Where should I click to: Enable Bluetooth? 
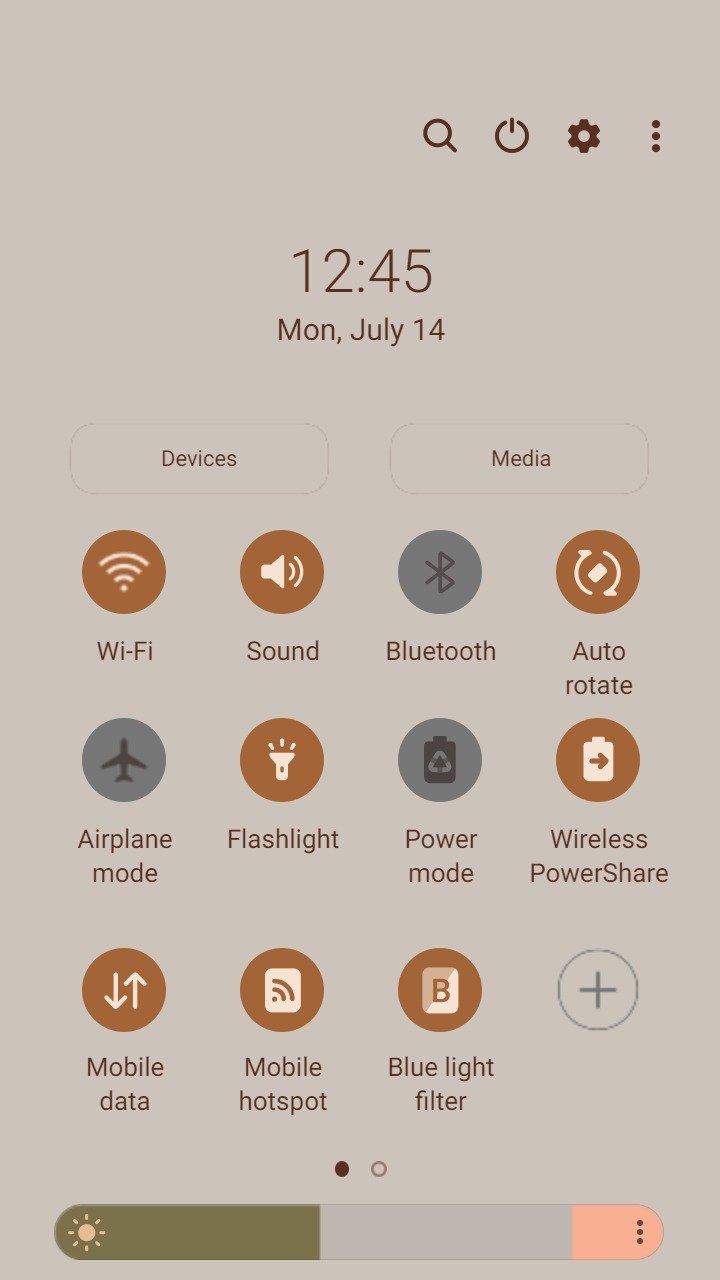(440, 572)
